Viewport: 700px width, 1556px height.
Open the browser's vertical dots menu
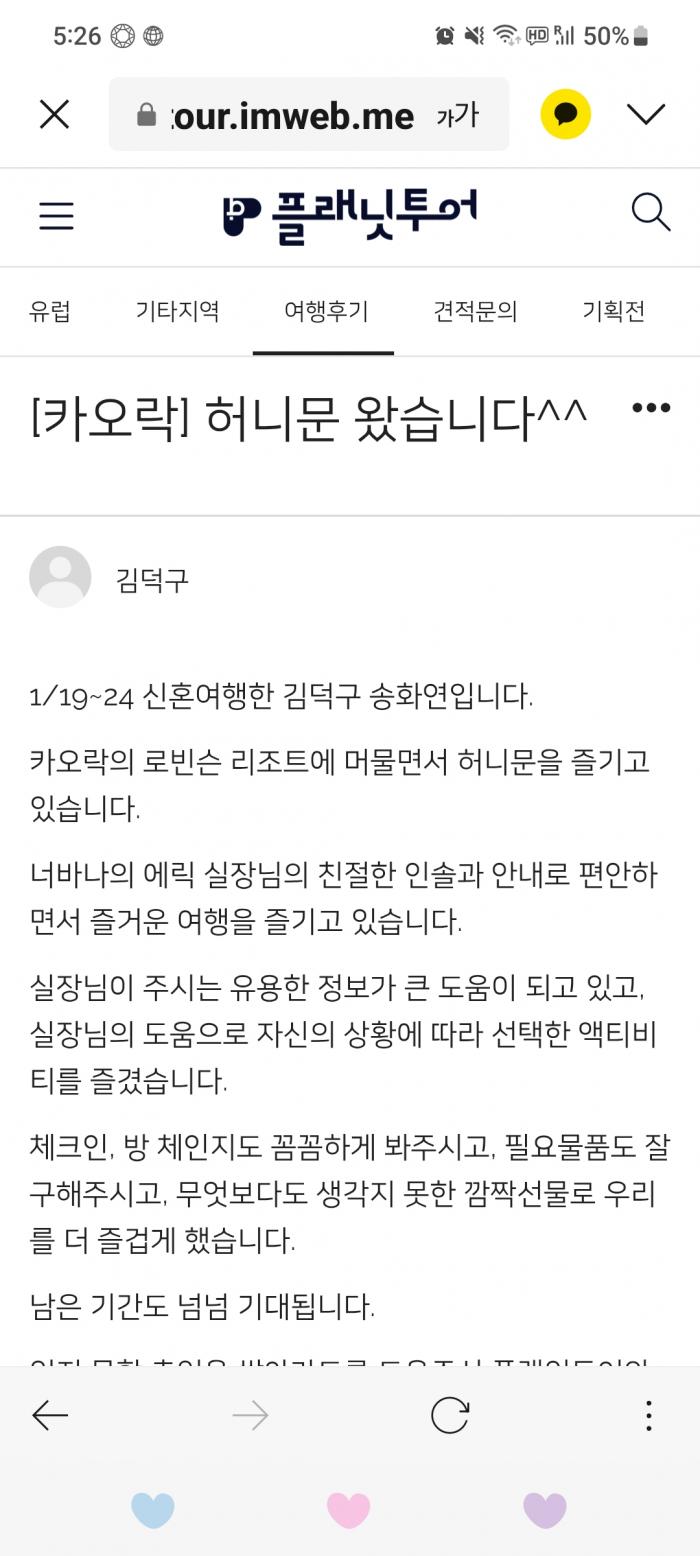pyautogui.click(x=649, y=1415)
